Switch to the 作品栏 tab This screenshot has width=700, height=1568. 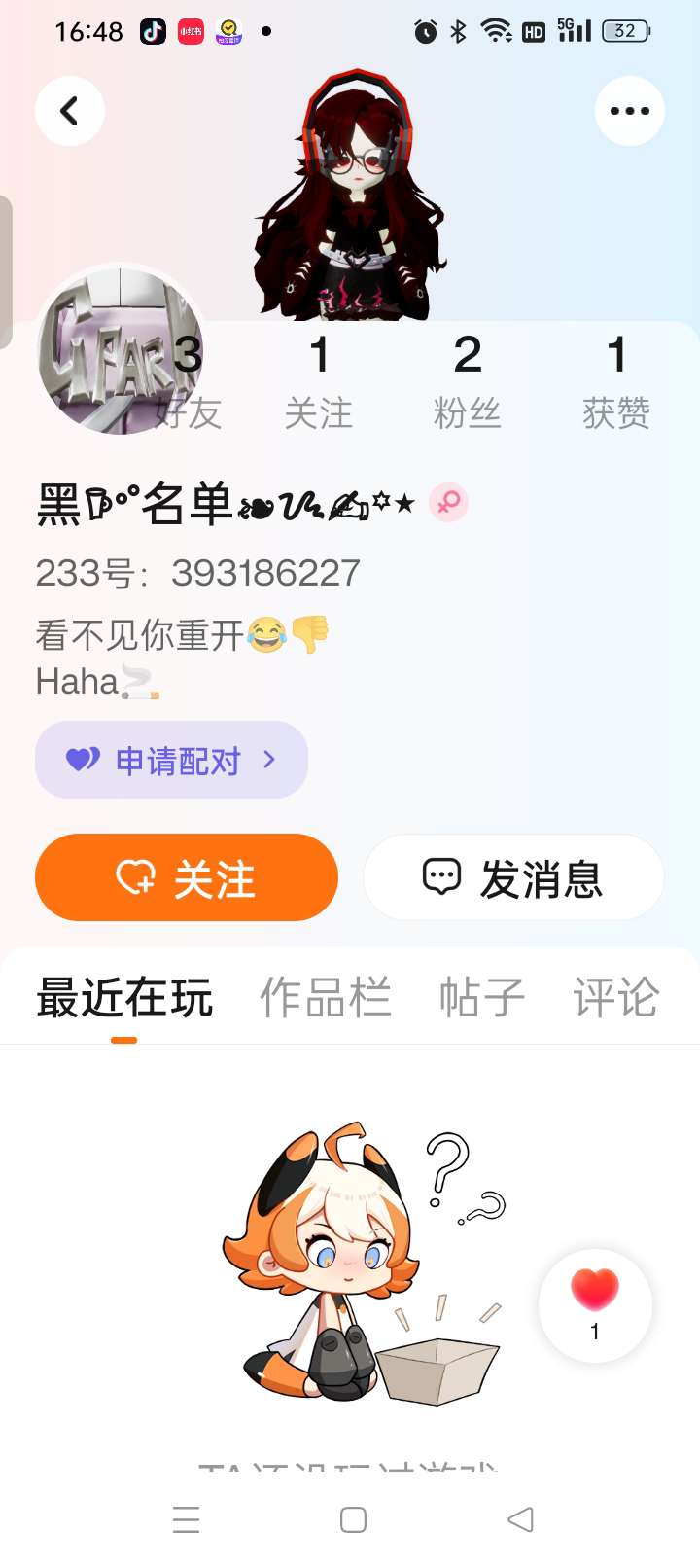(326, 998)
